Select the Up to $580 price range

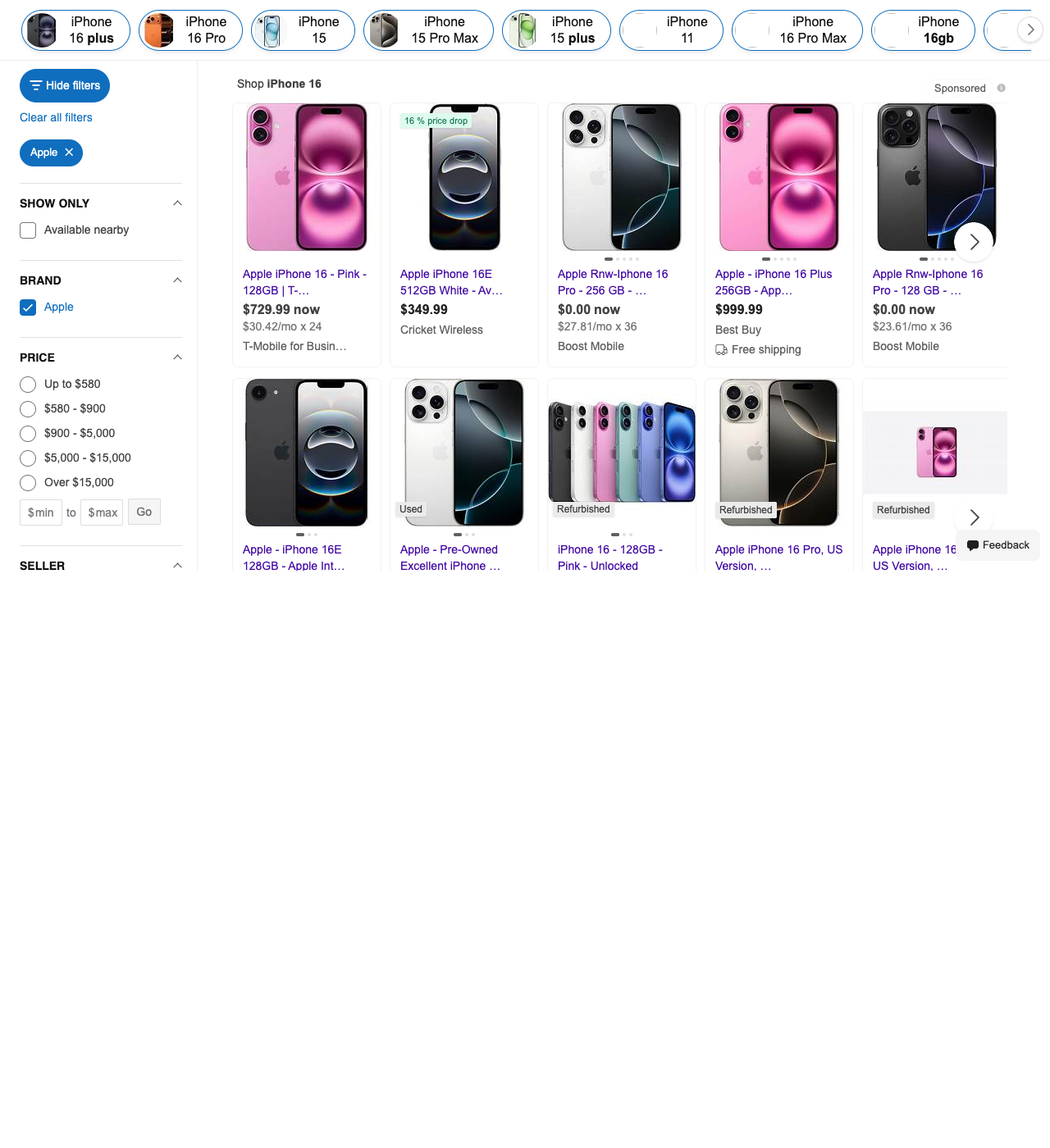[29, 385]
